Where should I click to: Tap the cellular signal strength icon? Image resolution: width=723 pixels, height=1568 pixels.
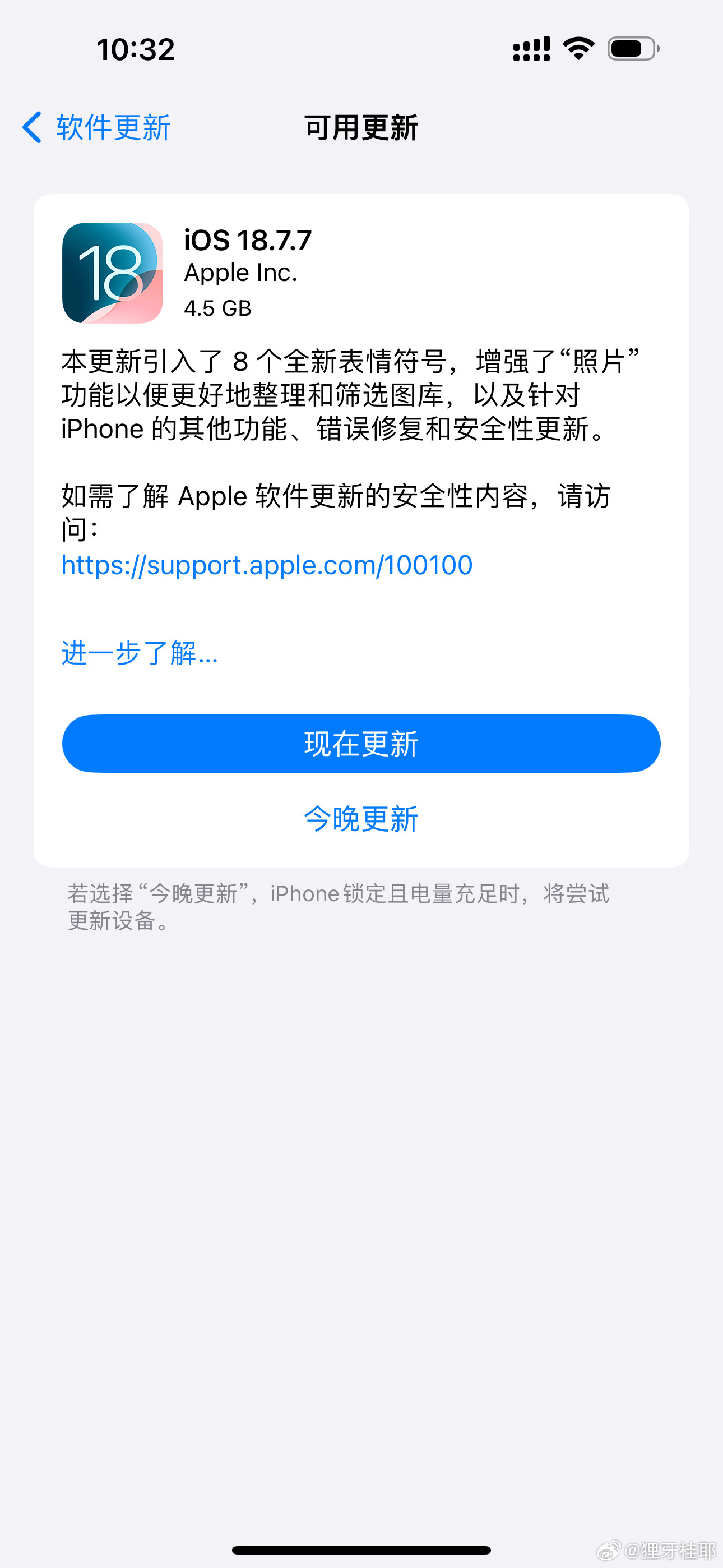(531, 50)
